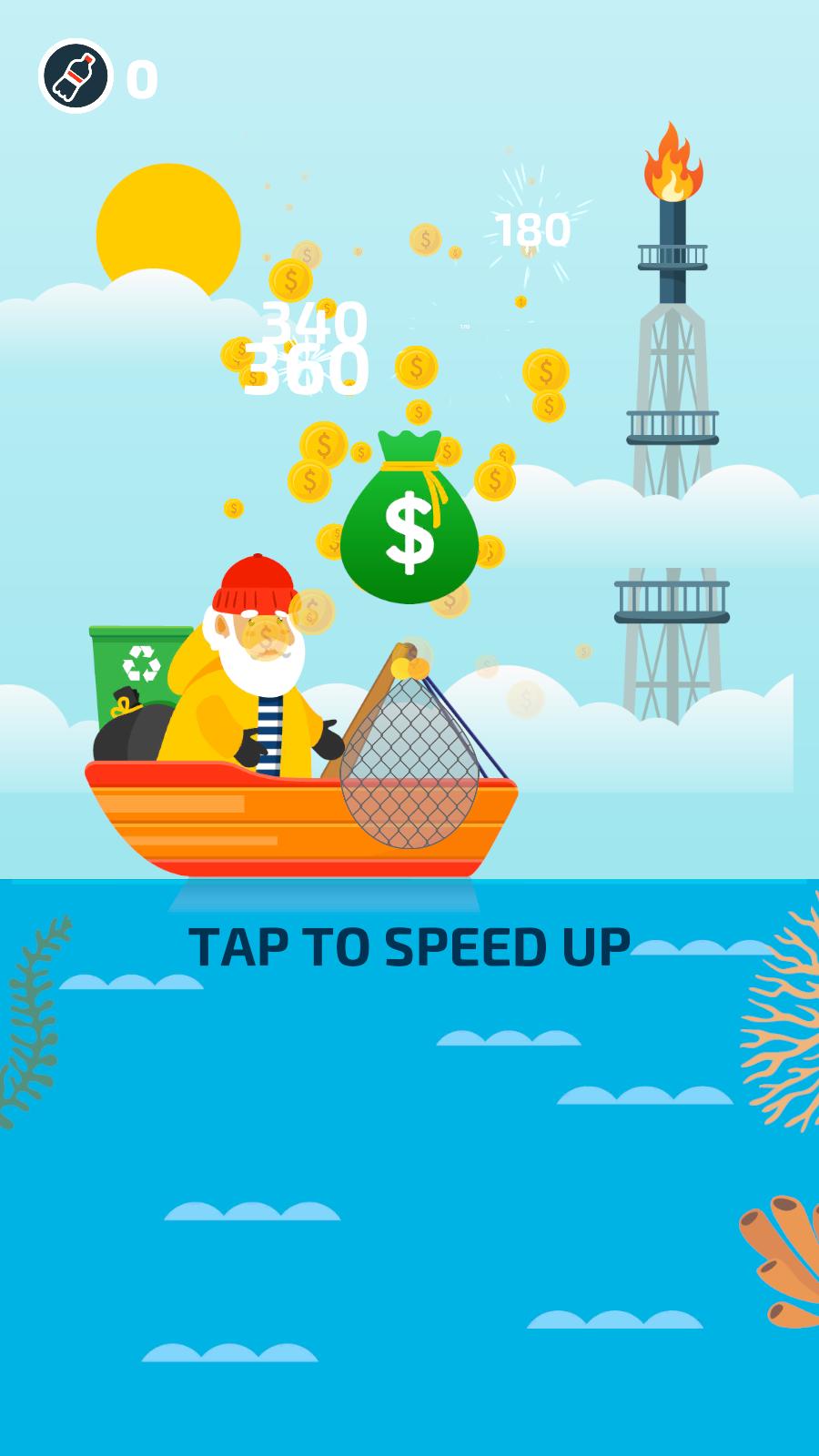Tap the TAP TO SPEED UP prompt
The width and height of the screenshot is (819, 1456).
click(x=409, y=947)
